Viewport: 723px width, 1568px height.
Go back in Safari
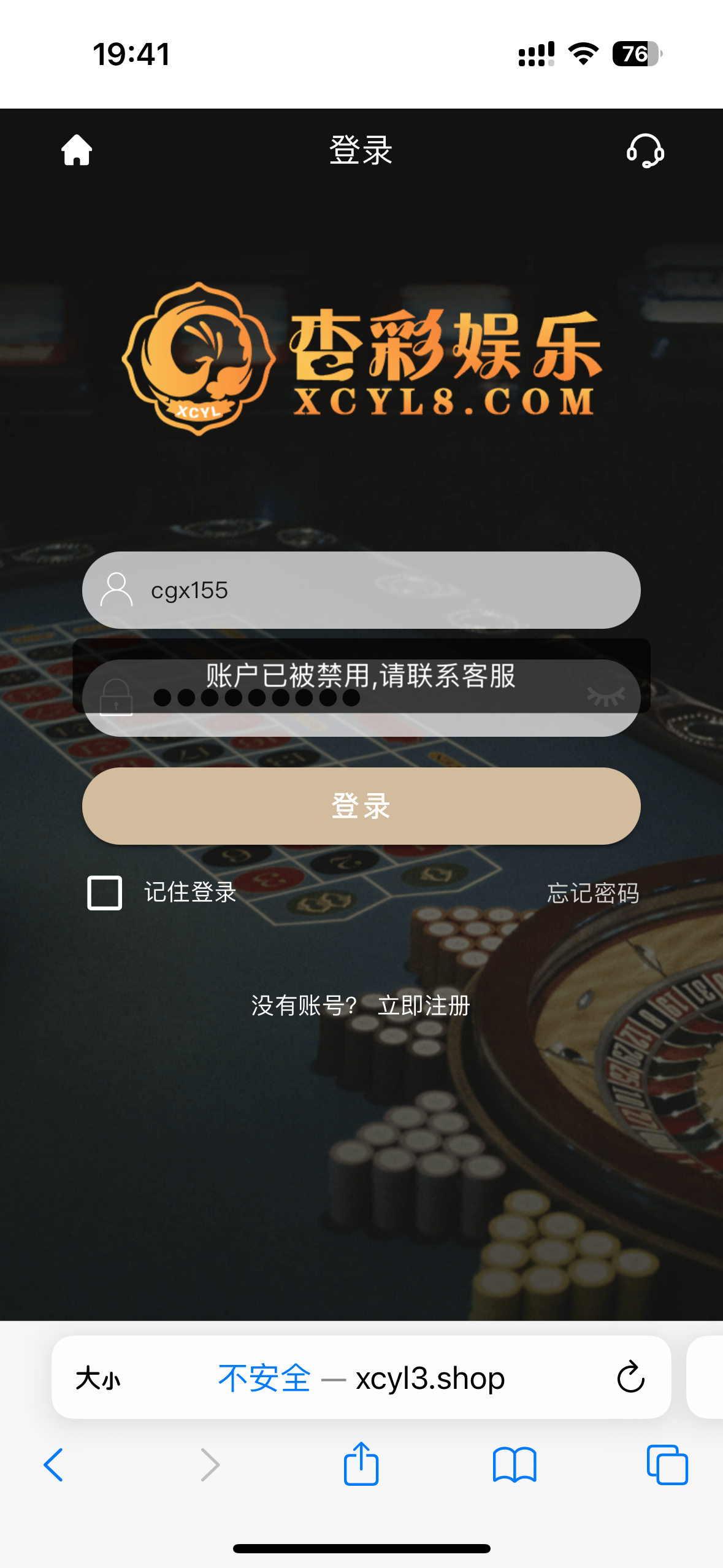point(53,1465)
